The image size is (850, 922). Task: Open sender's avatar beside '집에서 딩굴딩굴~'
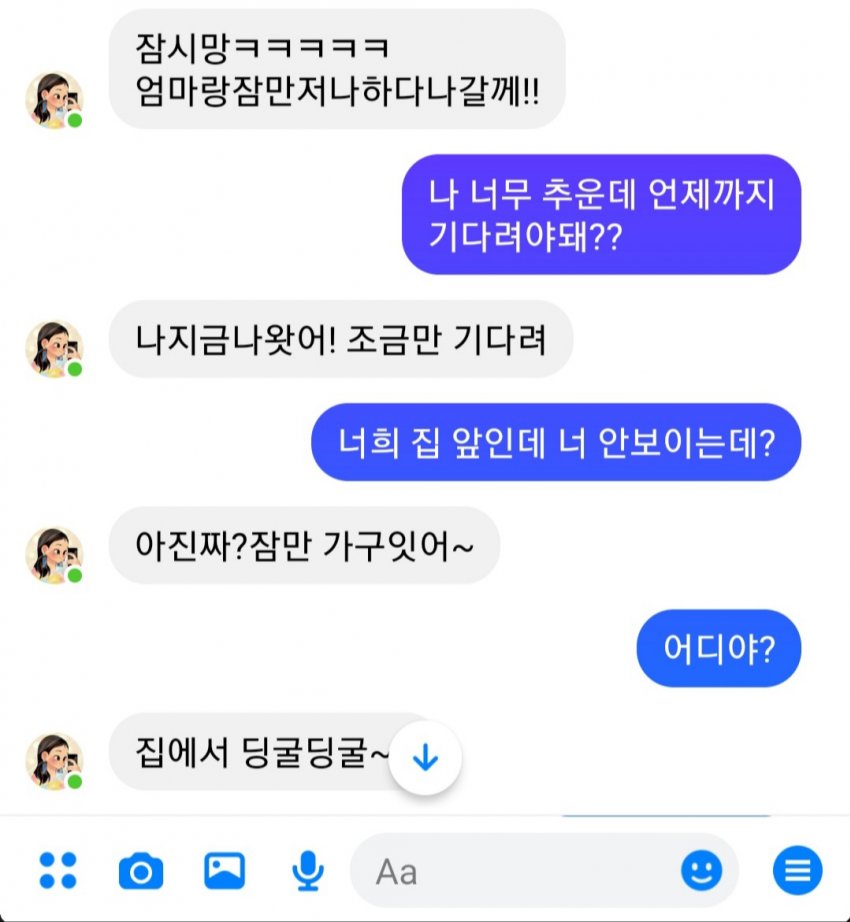pyautogui.click(x=55, y=760)
